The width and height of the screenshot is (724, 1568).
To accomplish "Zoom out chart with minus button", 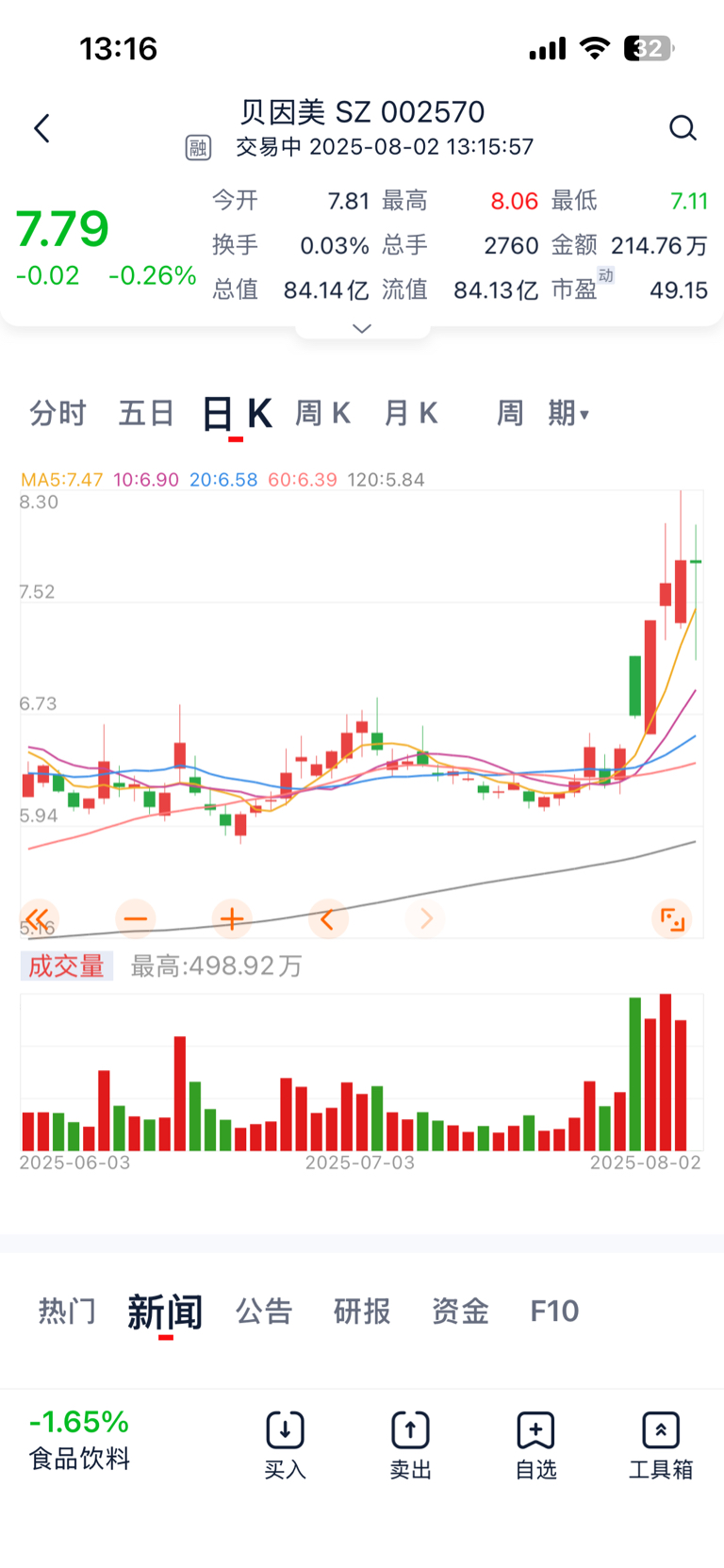I will click(136, 918).
